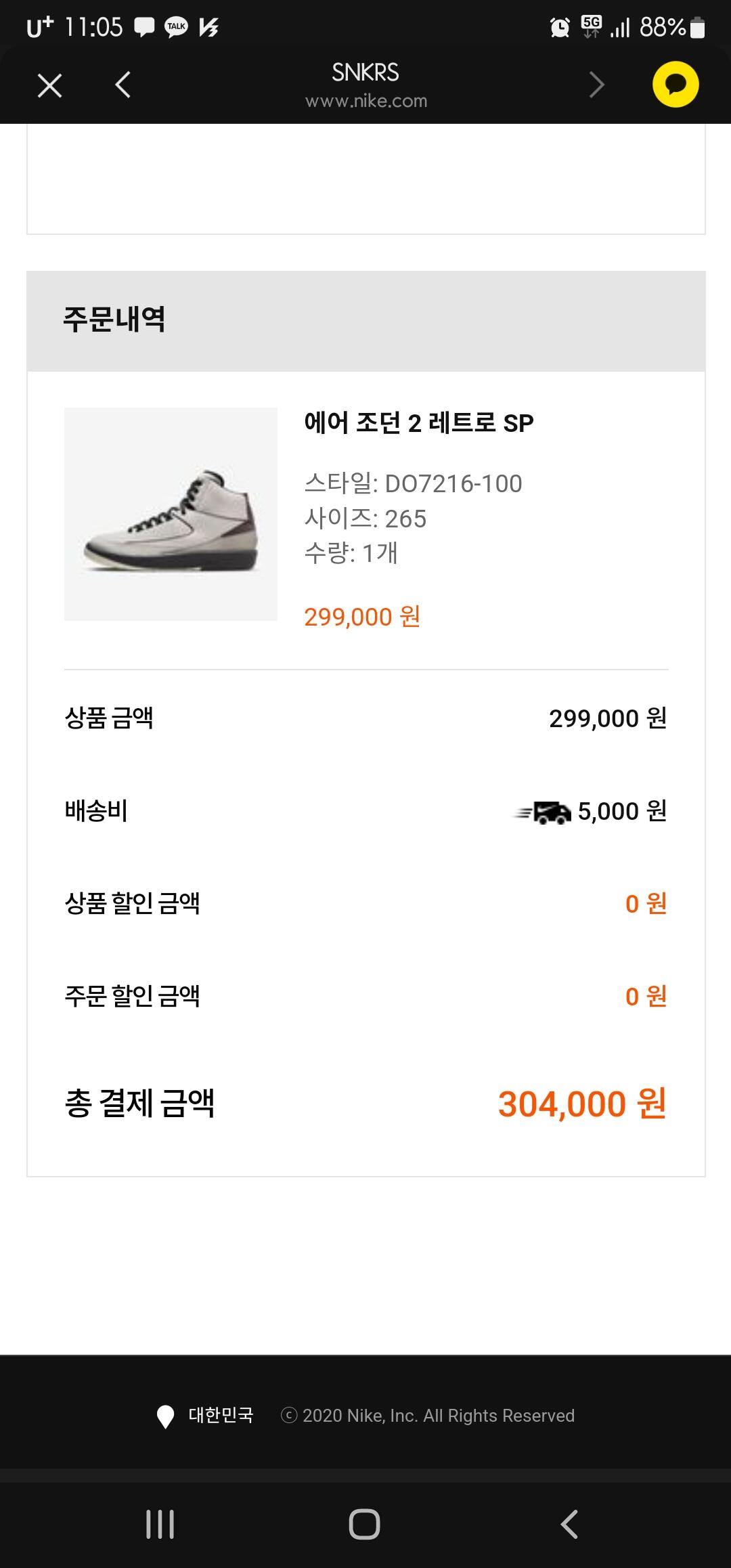
Task: Tap the yellow KakaoTalk chat bubble button
Action: (675, 85)
